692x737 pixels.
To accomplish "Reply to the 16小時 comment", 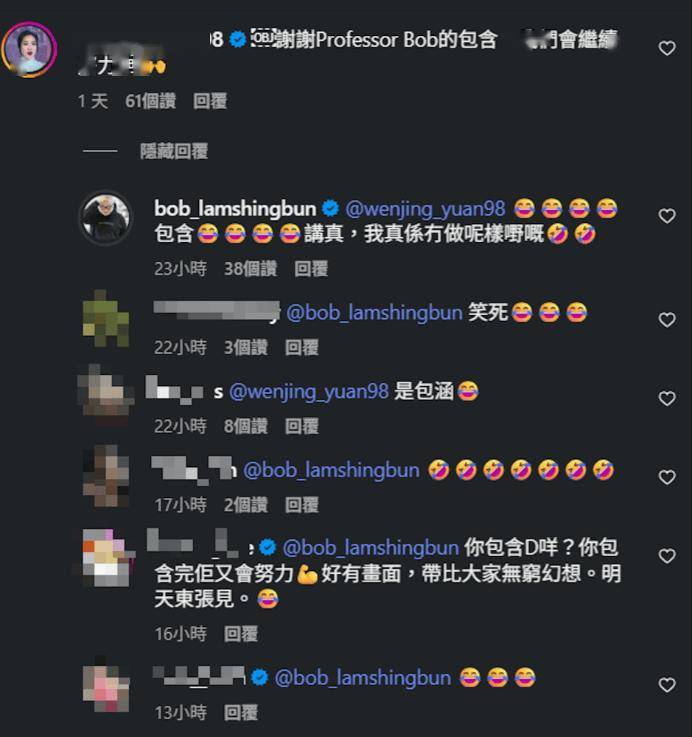I will click(x=241, y=633).
